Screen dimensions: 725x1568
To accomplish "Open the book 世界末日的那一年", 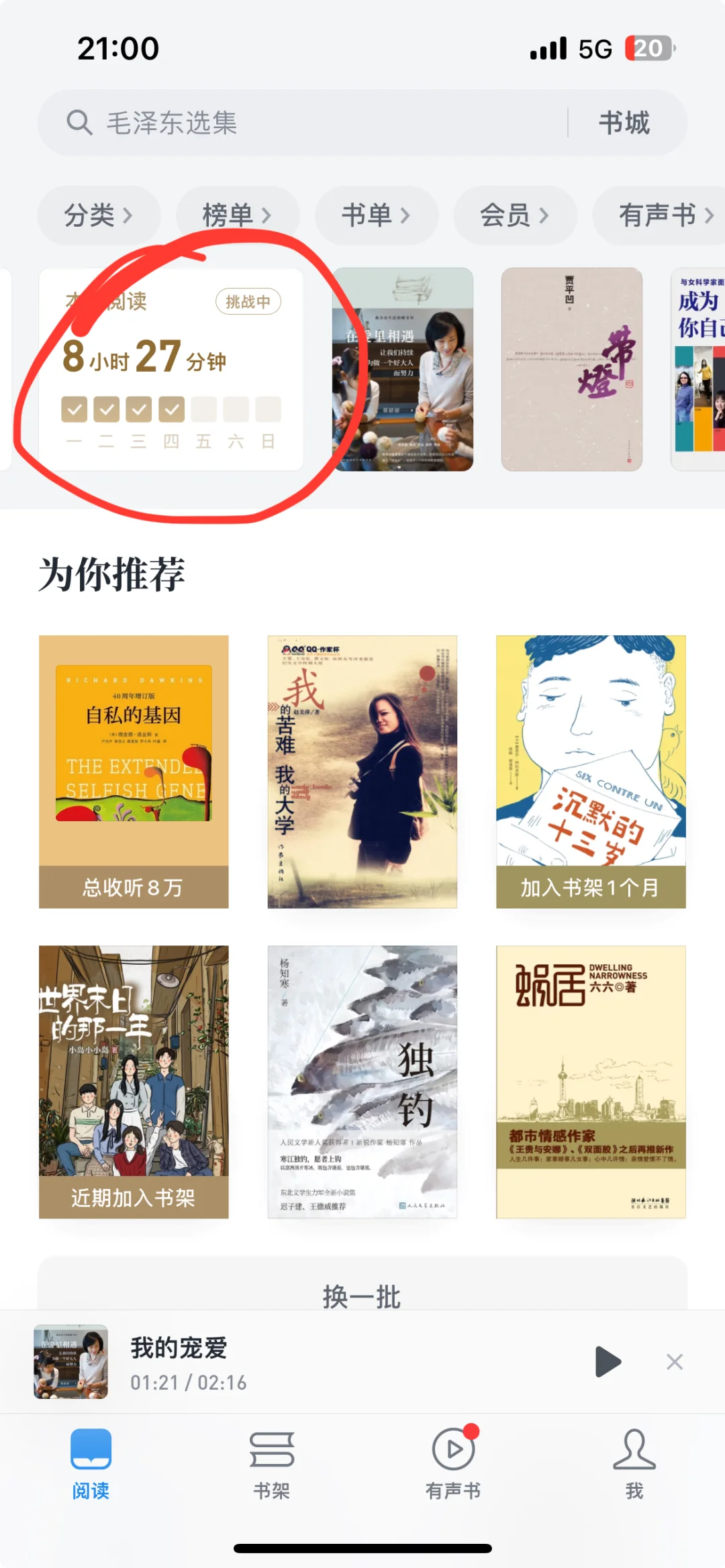I will point(134,1082).
